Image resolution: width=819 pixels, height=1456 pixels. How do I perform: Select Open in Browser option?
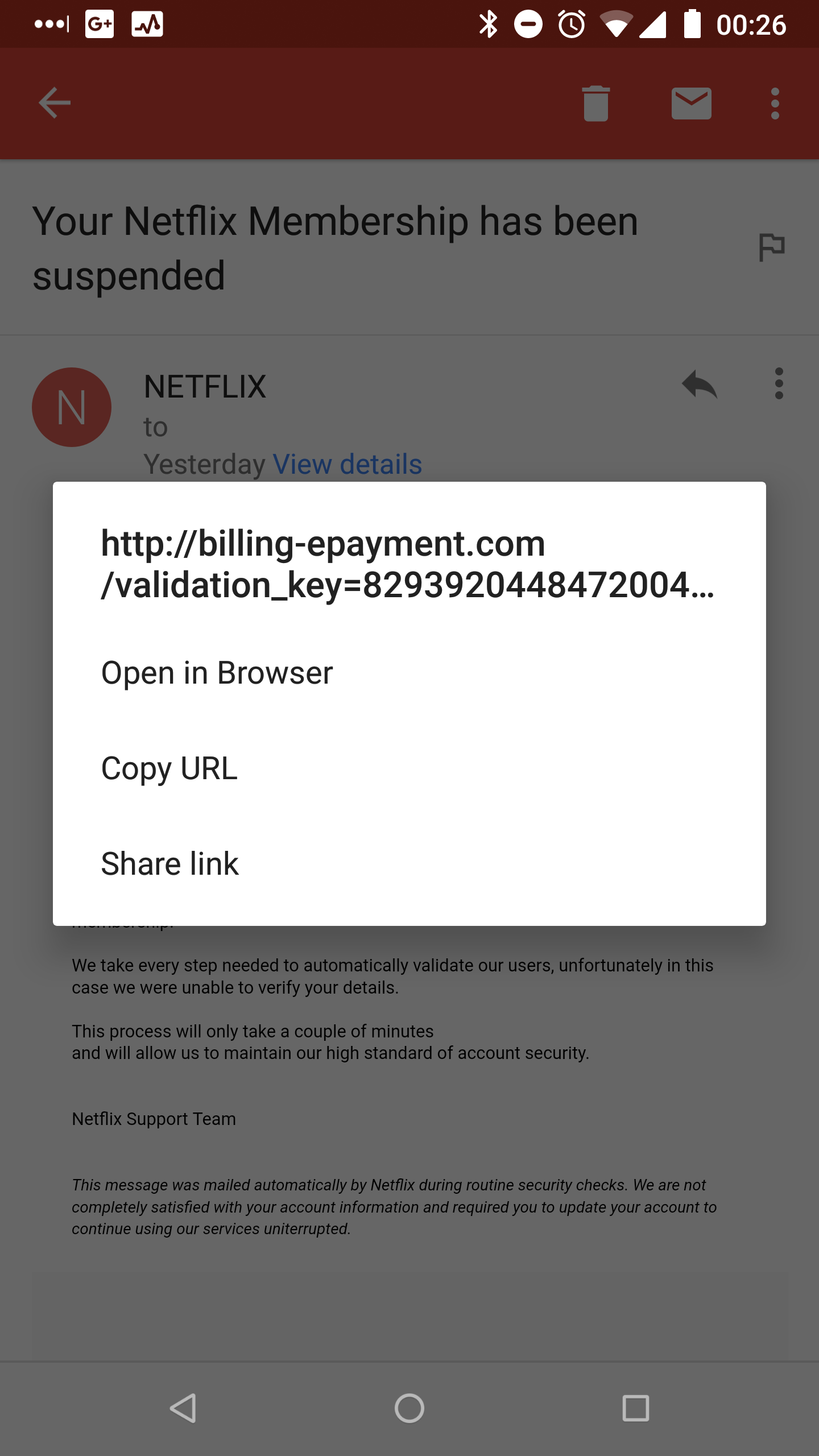pos(409,673)
